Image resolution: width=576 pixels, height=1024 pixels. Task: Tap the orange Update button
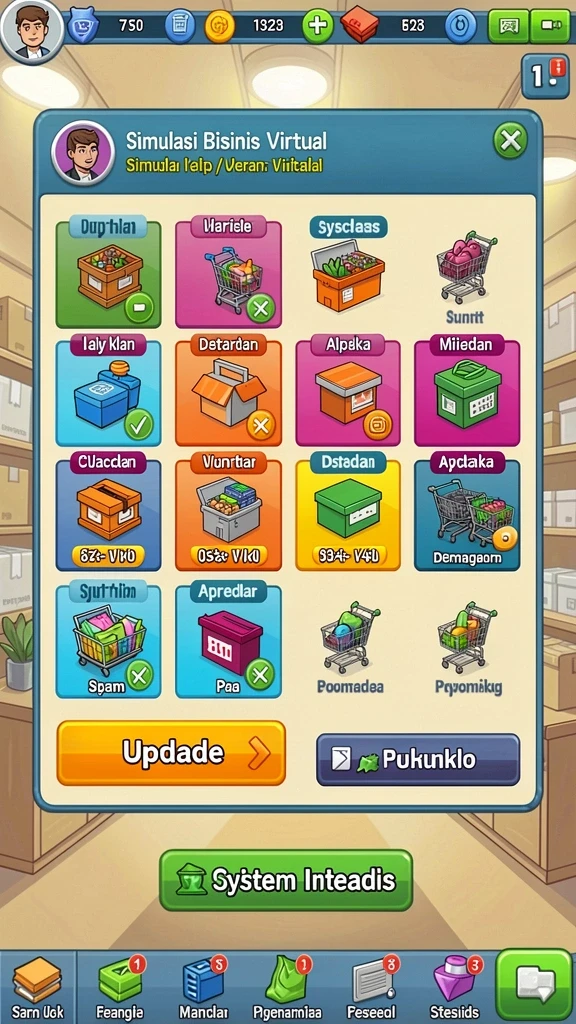click(x=171, y=753)
